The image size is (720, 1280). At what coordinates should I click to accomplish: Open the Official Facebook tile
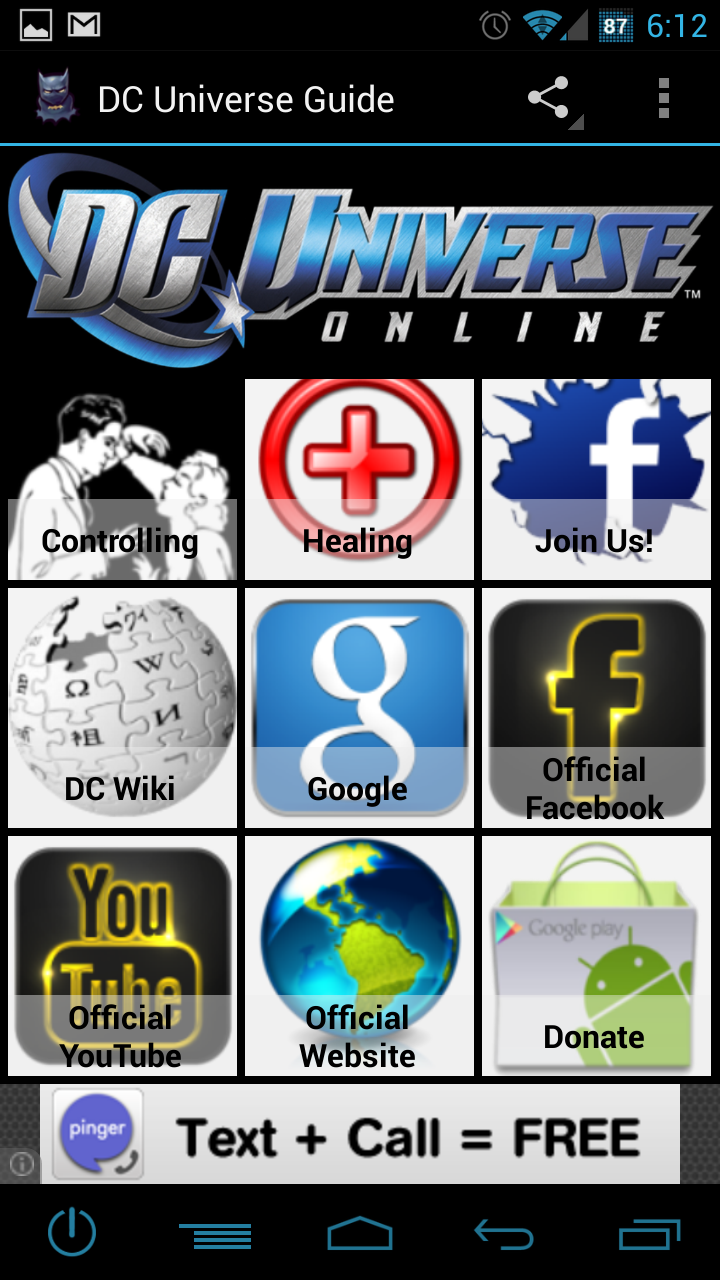coord(596,708)
